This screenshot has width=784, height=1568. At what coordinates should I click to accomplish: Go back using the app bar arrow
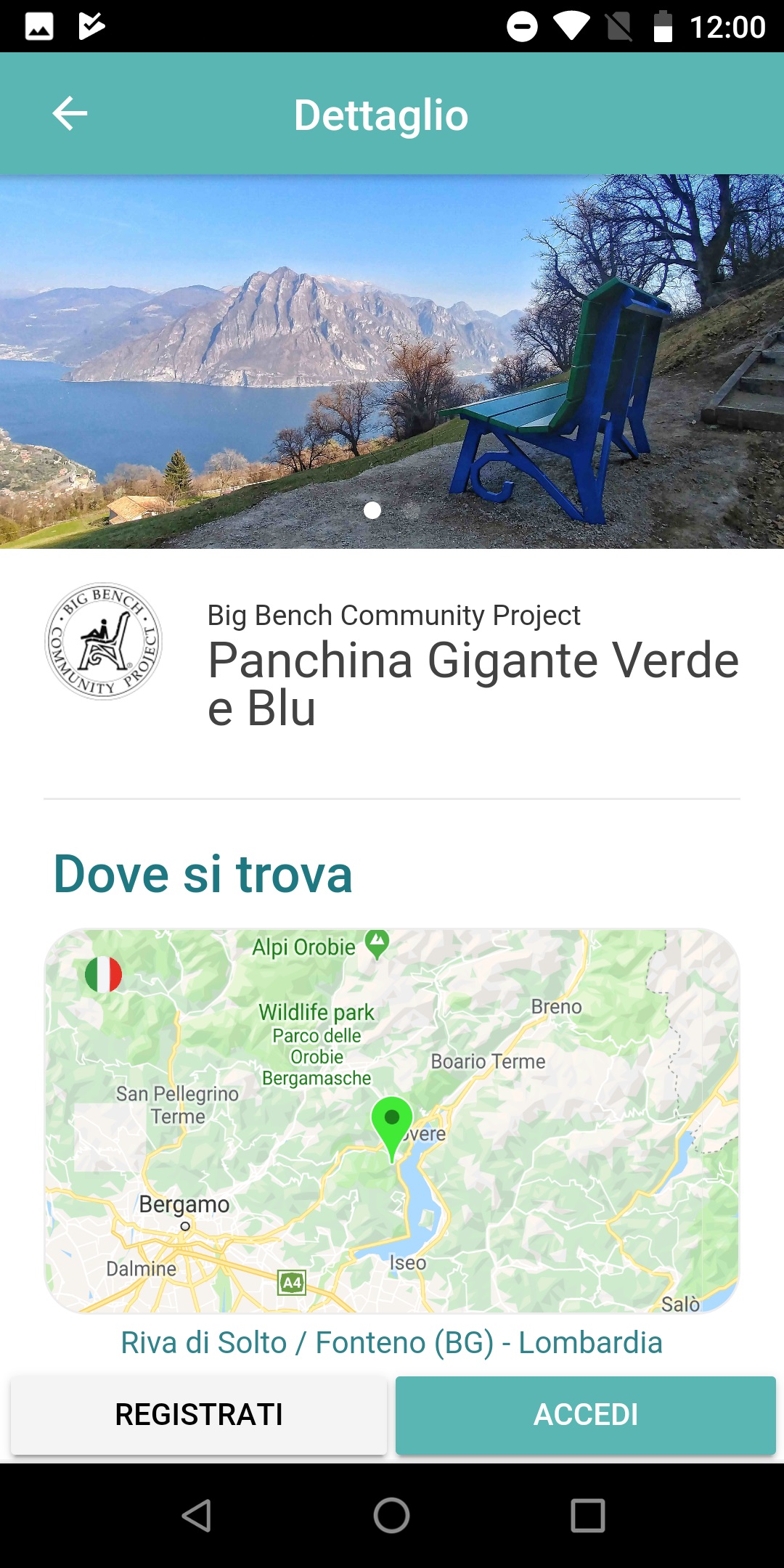click(70, 114)
